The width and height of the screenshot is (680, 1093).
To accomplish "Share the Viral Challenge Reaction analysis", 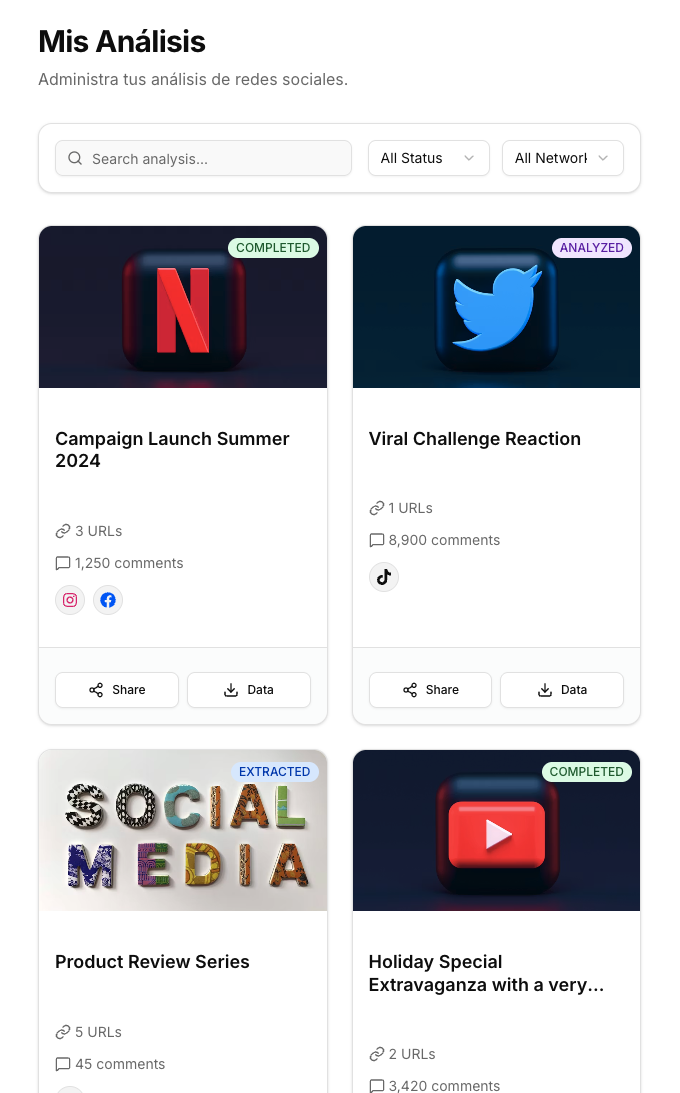I will coord(430,690).
